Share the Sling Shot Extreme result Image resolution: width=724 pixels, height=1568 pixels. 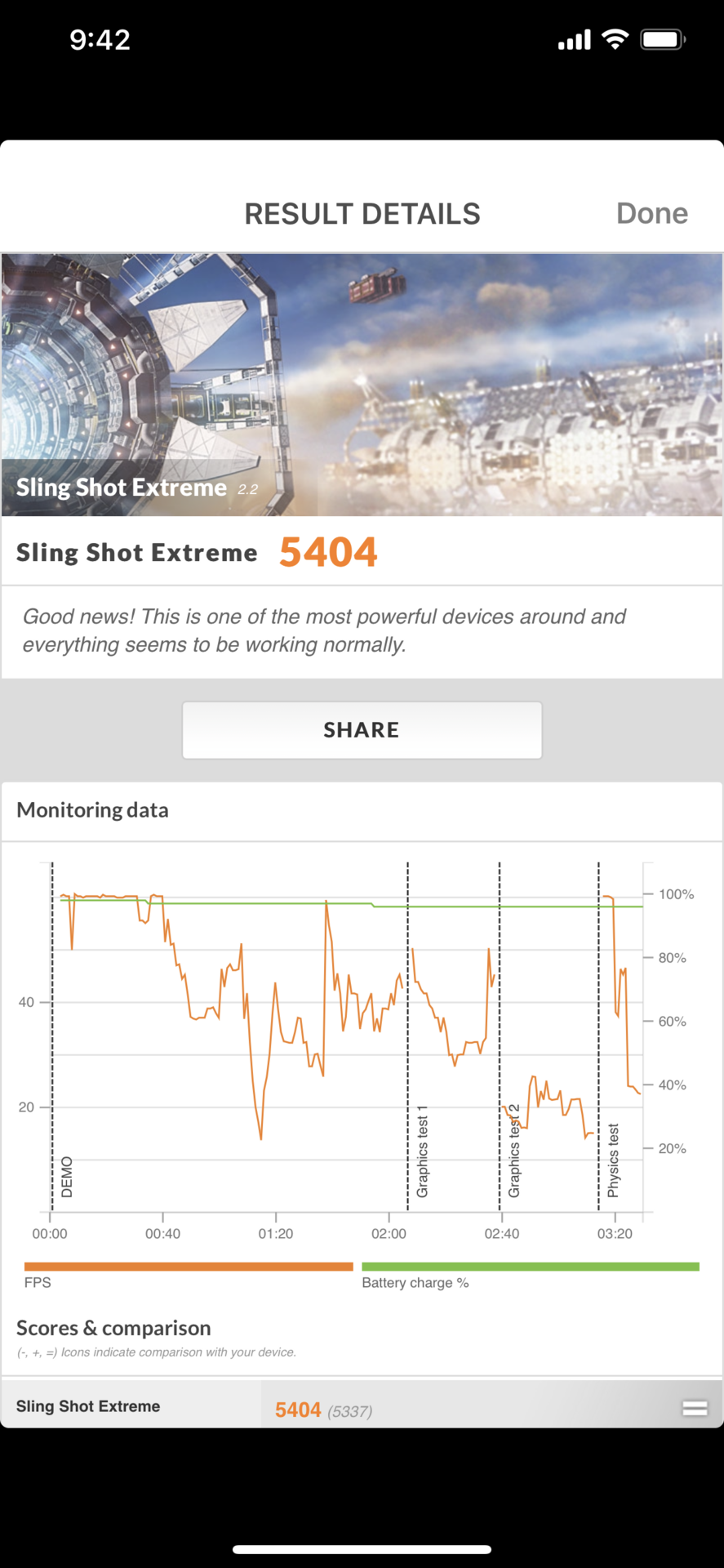point(362,730)
